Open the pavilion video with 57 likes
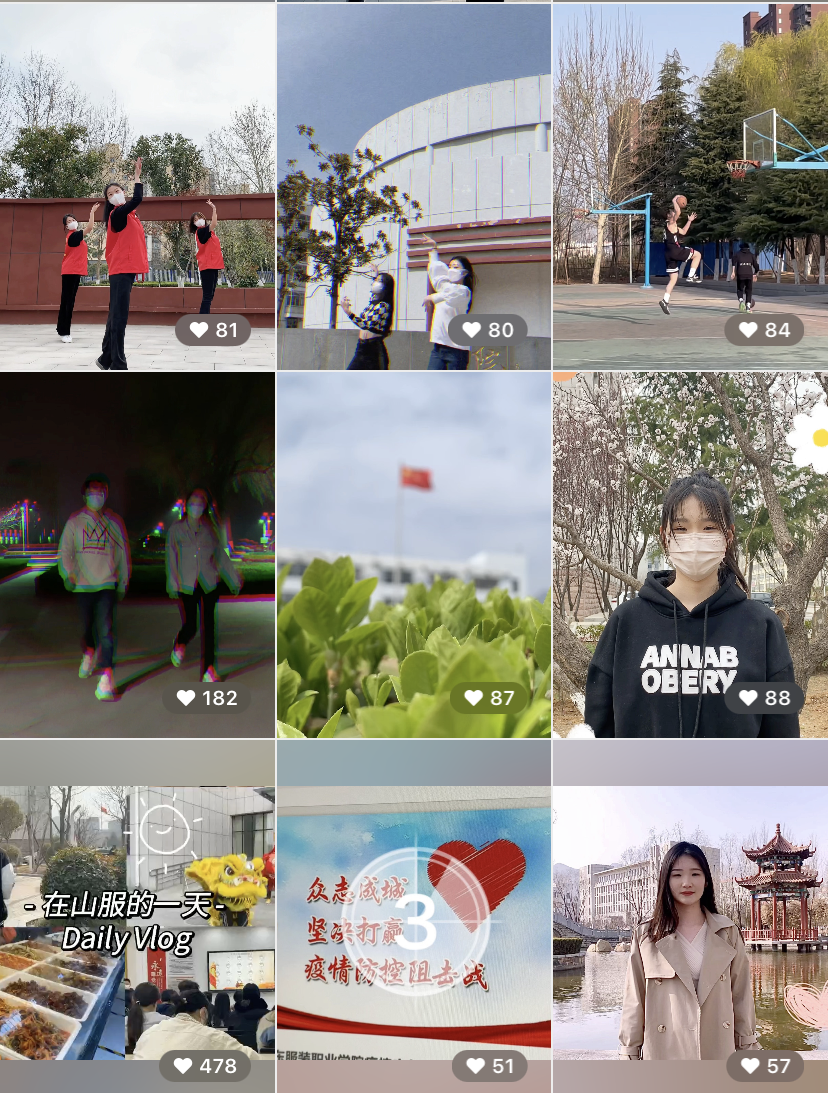This screenshot has width=828, height=1093. point(690,920)
